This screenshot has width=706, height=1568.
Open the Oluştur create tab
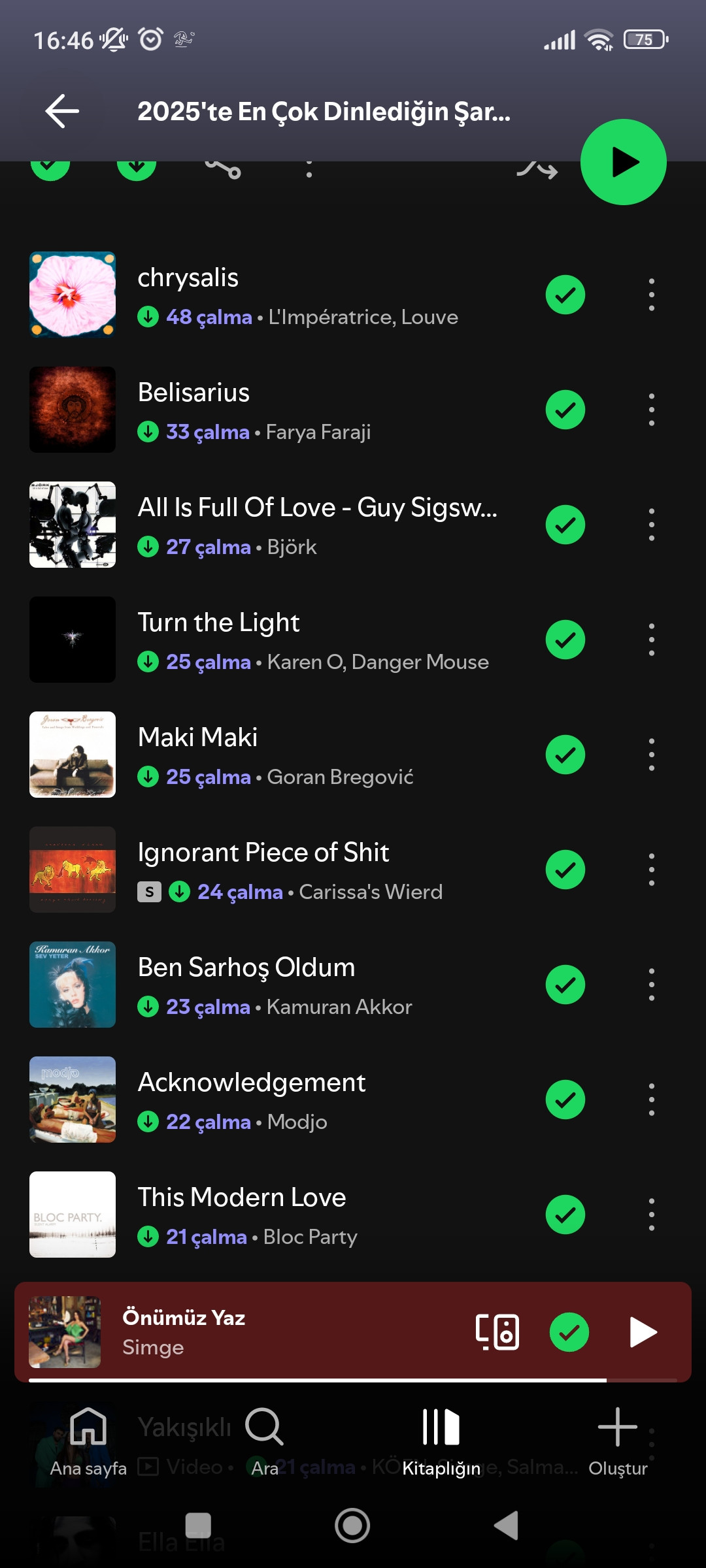(x=617, y=1441)
